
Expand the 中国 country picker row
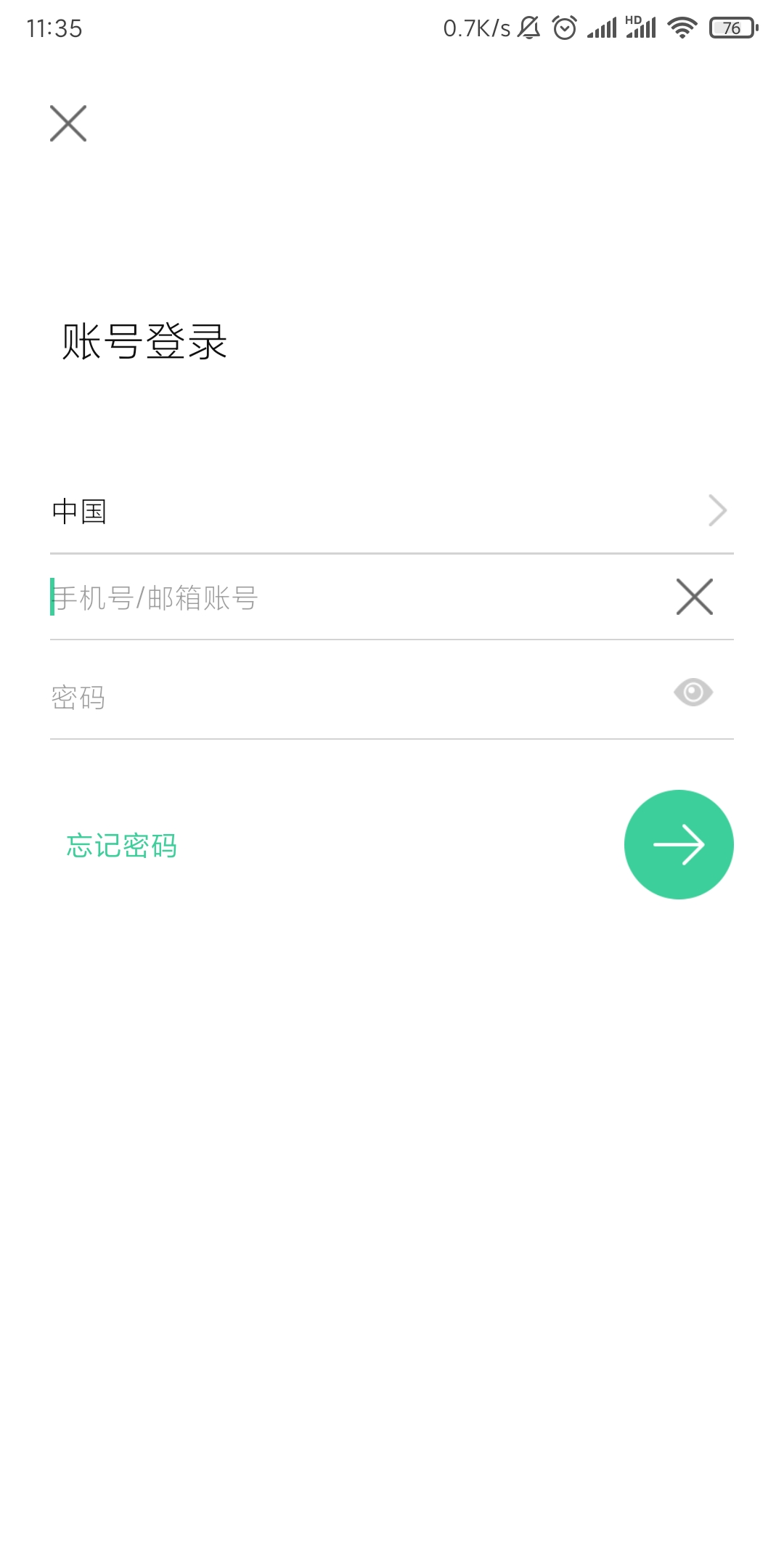(x=392, y=510)
